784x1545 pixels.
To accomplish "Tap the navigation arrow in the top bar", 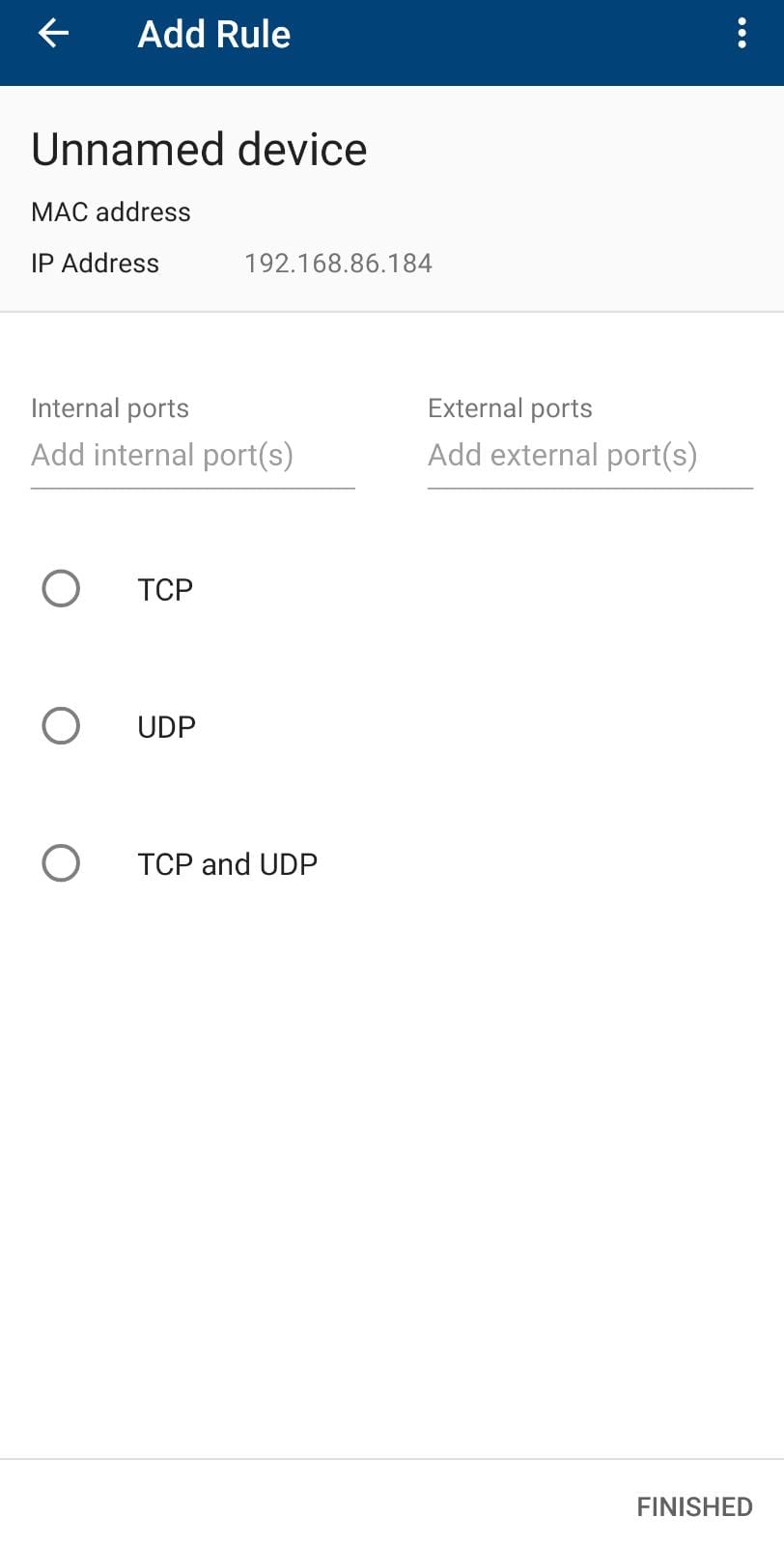I will [x=53, y=33].
